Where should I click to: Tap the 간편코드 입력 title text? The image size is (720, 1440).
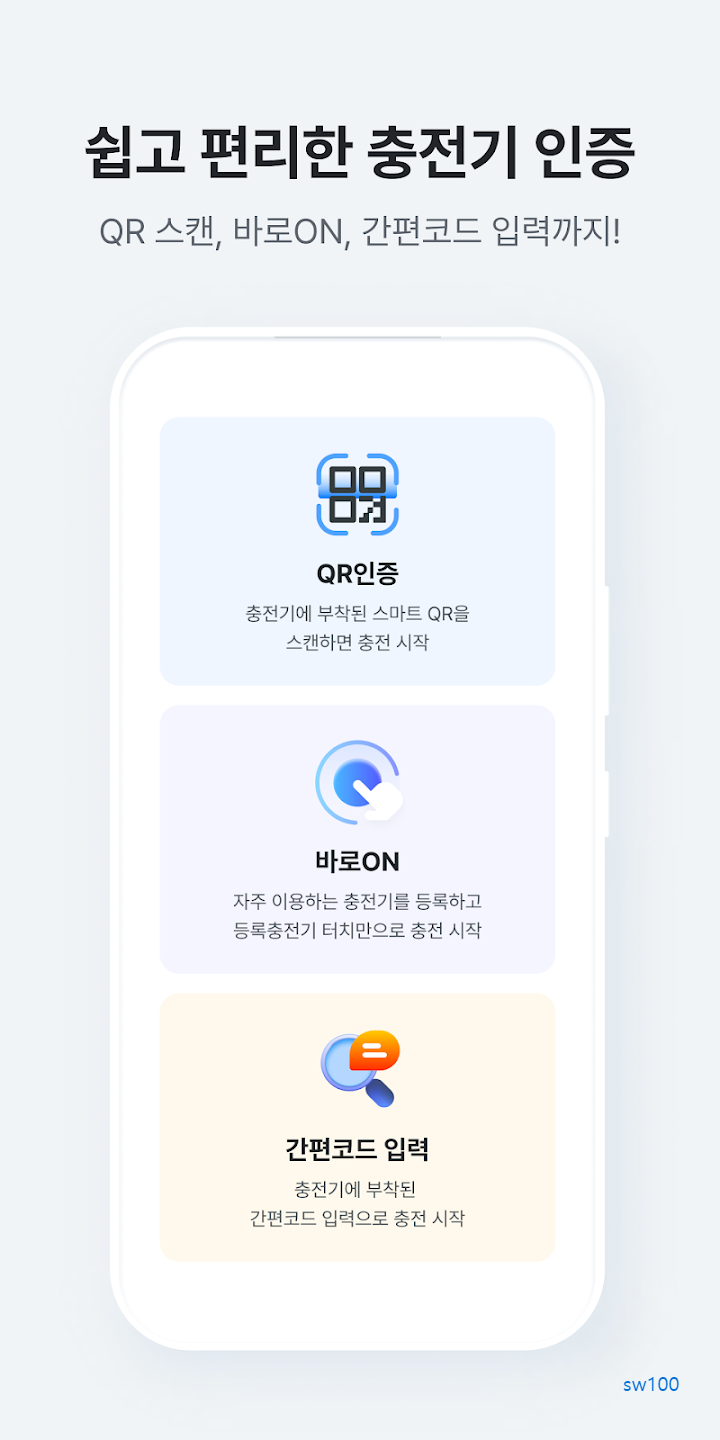356,1148
